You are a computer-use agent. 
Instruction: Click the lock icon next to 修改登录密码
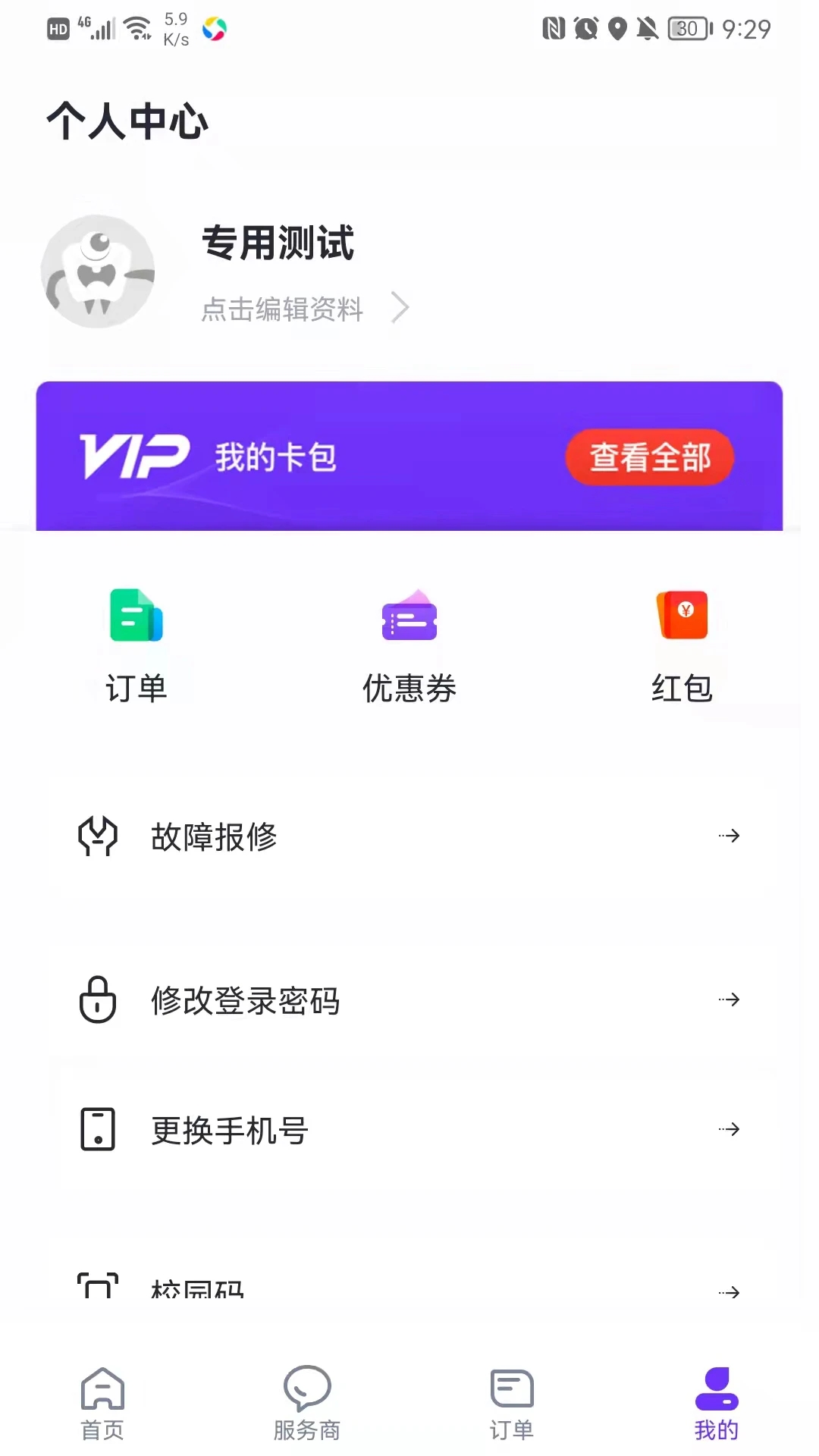tap(96, 1001)
